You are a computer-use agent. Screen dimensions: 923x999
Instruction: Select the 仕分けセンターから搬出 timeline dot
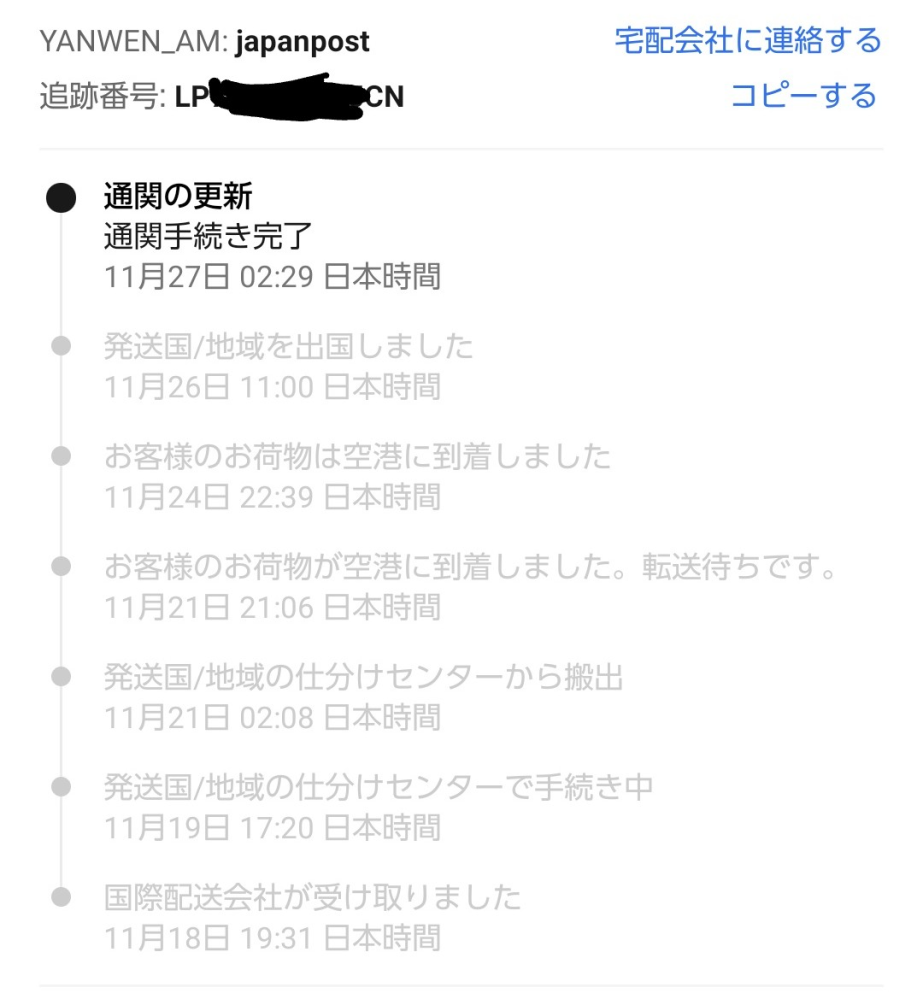point(60,677)
